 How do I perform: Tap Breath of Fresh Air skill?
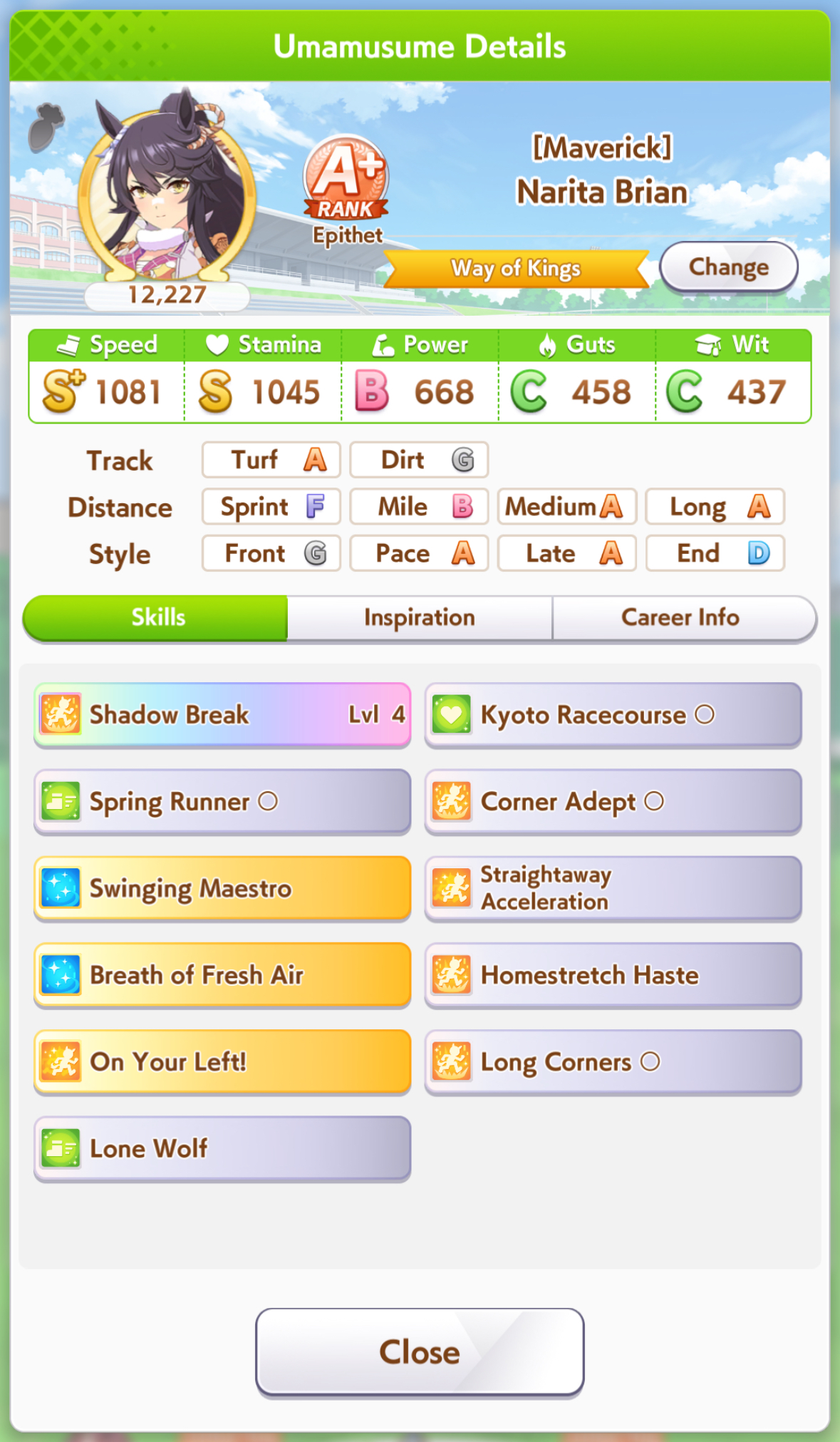pyautogui.click(x=222, y=975)
